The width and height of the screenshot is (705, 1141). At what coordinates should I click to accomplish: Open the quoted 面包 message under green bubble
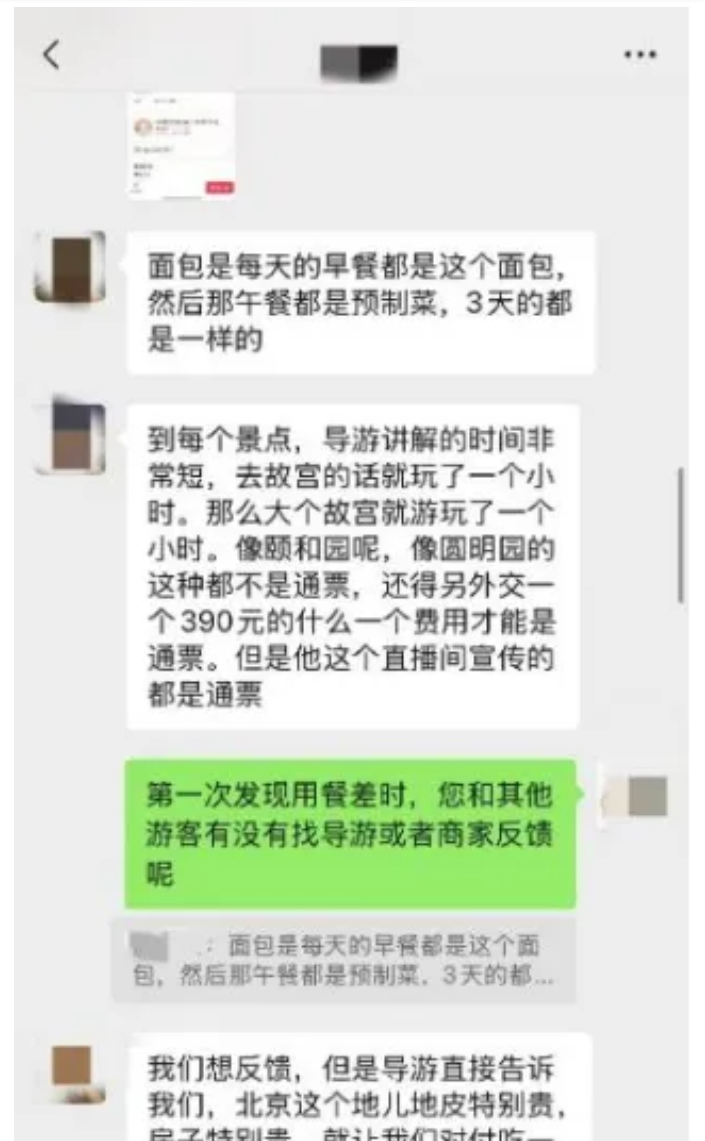tap(343, 959)
